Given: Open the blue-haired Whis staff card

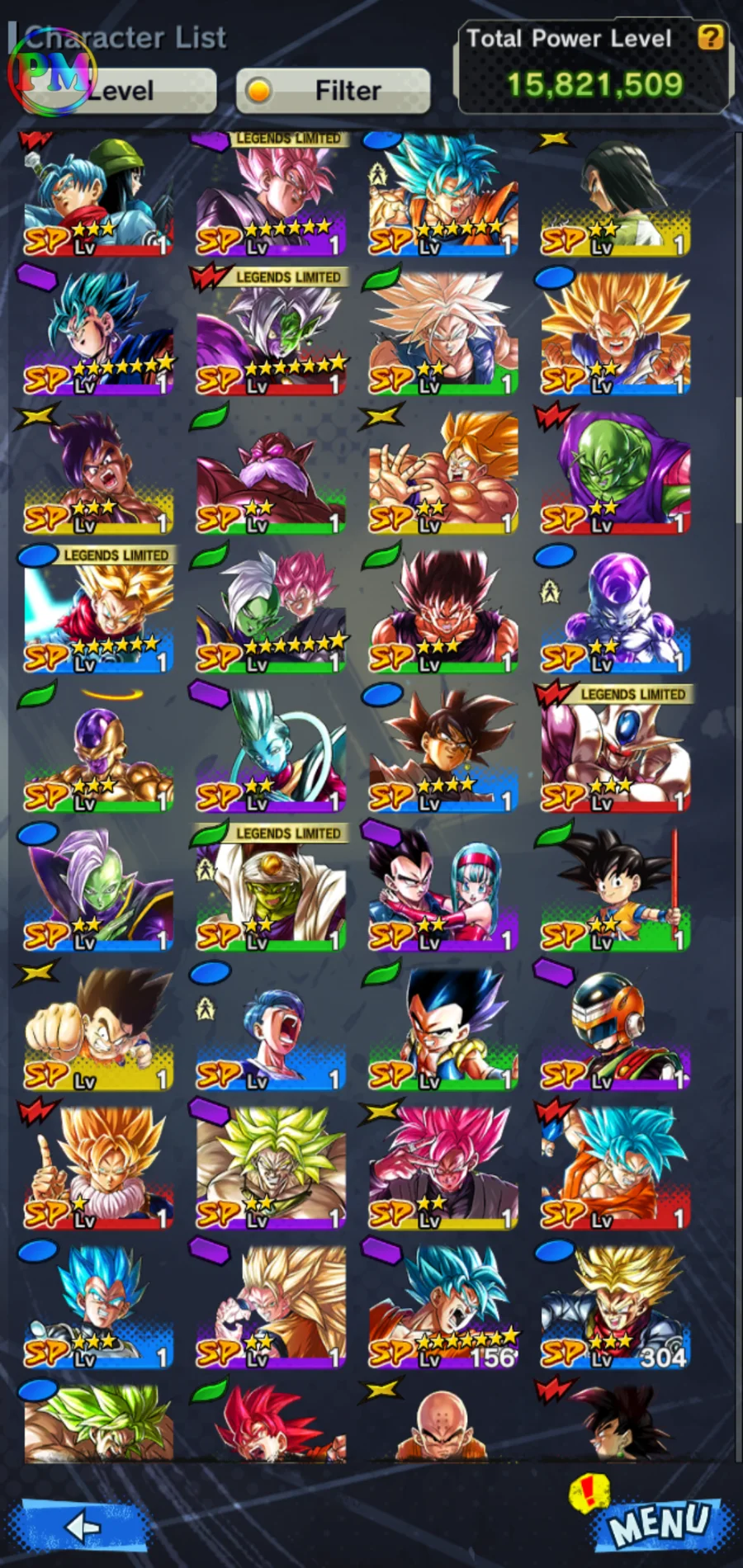Looking at the screenshot, I should (271, 753).
